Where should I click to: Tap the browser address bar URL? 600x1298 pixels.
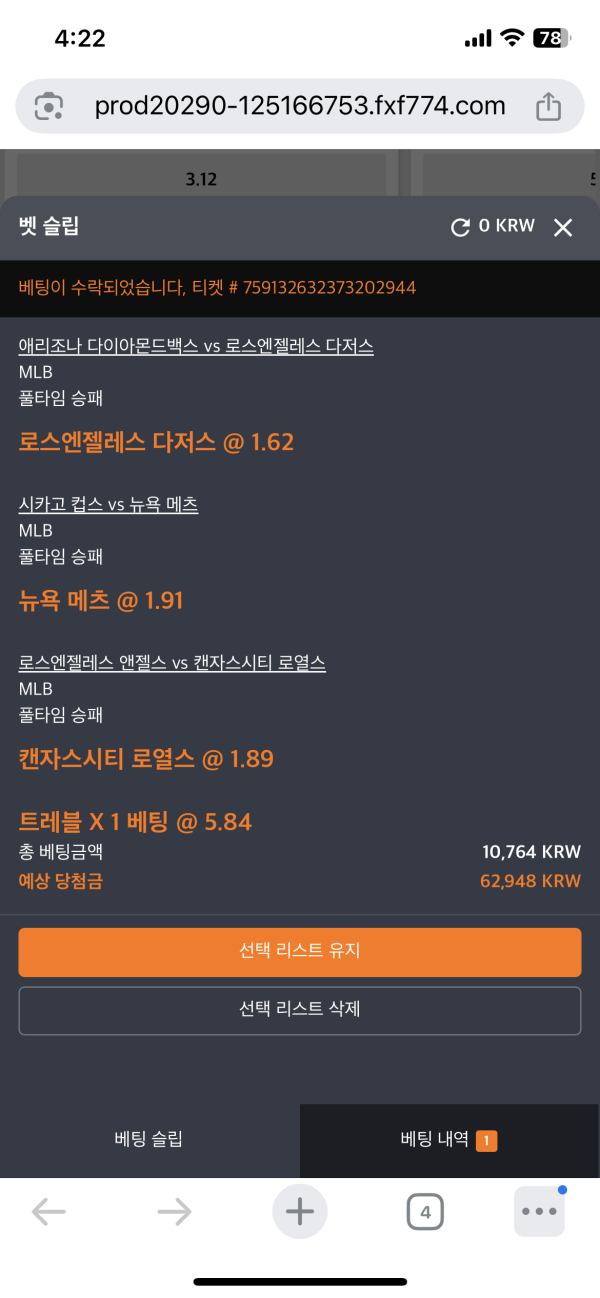tap(300, 106)
